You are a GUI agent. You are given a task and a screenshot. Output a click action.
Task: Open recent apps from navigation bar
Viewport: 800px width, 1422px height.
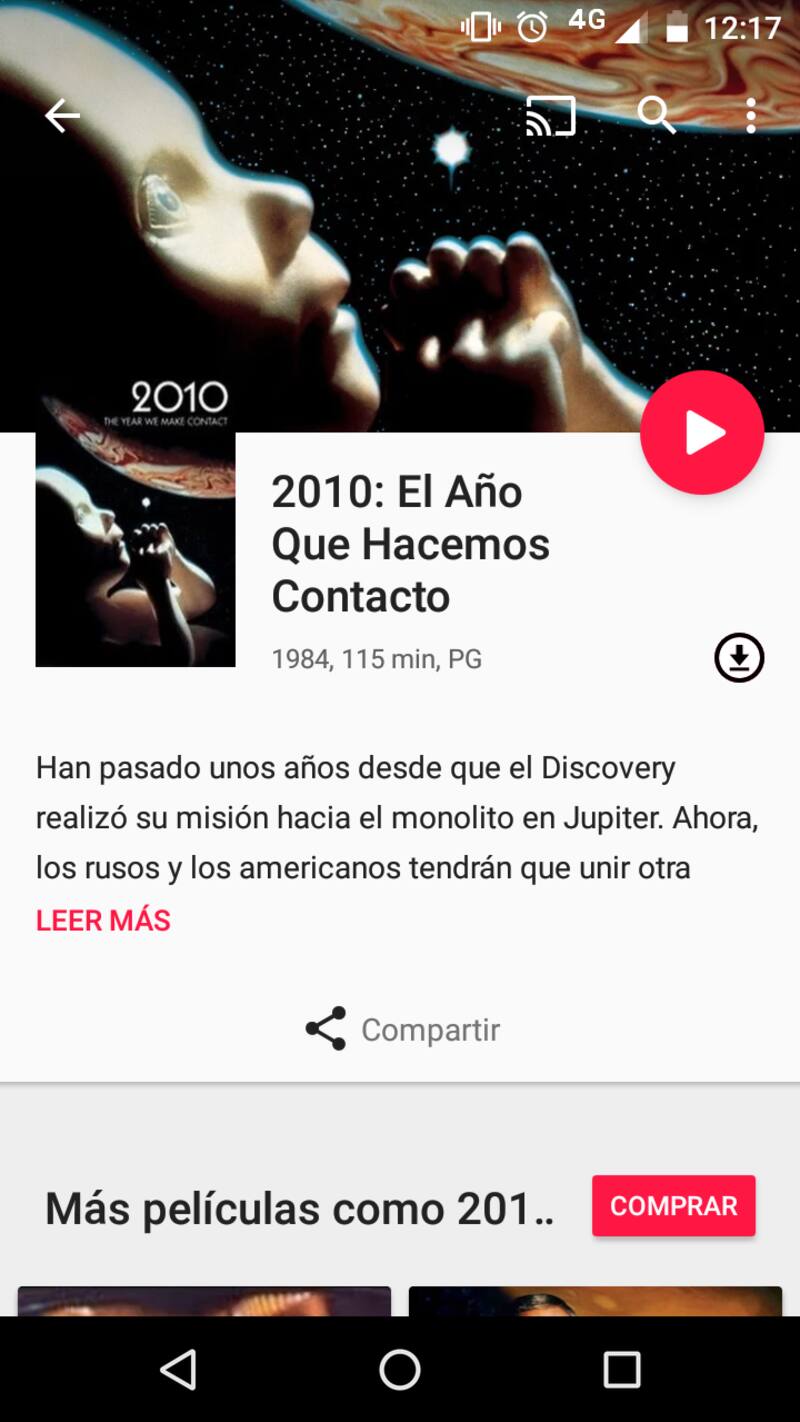coord(621,1369)
